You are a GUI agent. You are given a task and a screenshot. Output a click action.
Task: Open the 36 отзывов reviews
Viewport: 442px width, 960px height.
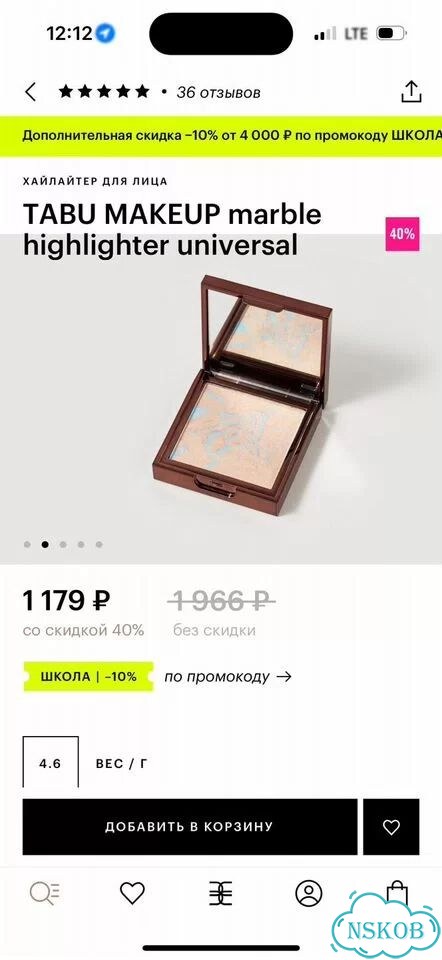click(218, 92)
